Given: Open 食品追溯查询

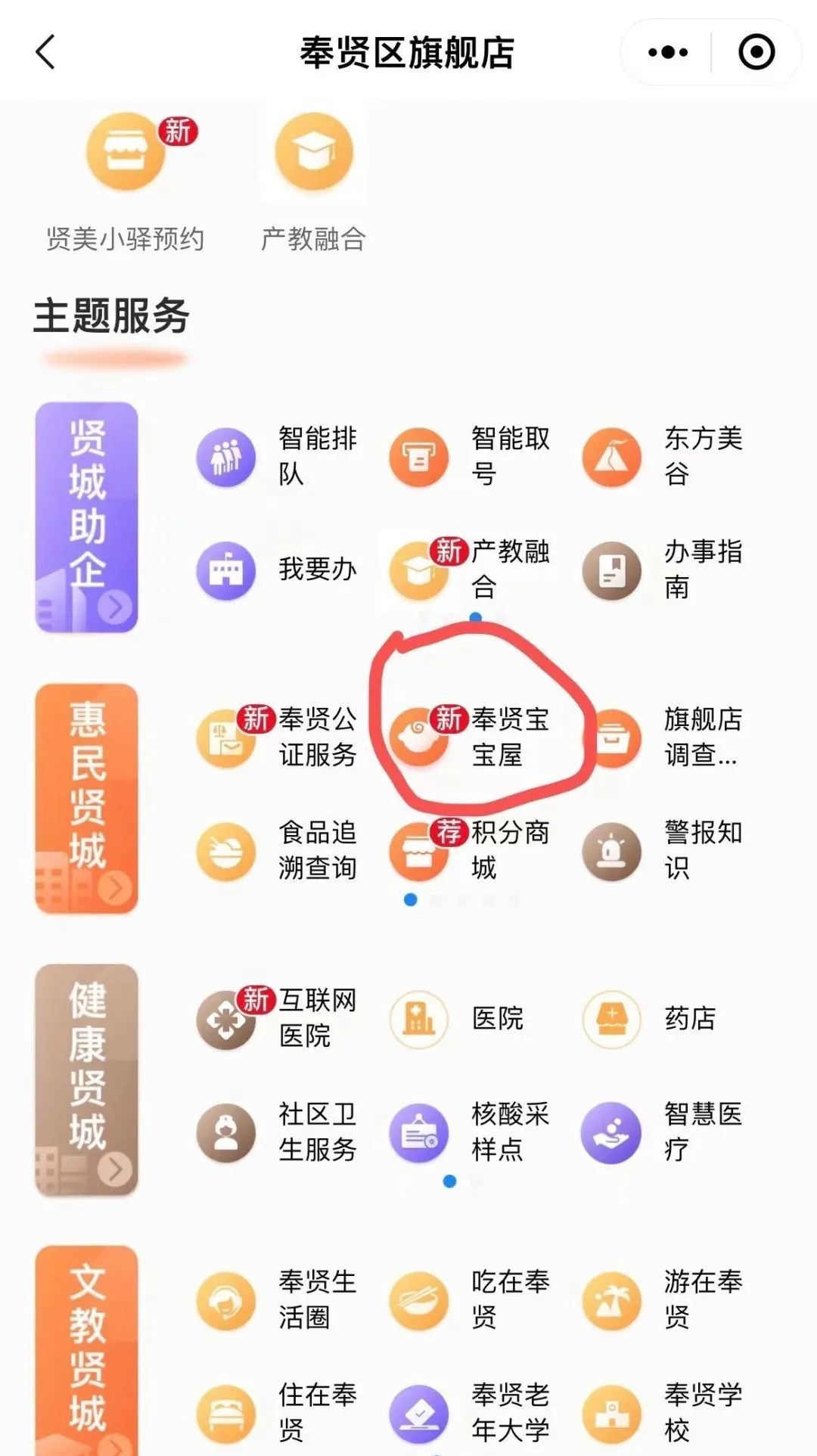Looking at the screenshot, I should pyautogui.click(x=276, y=851).
